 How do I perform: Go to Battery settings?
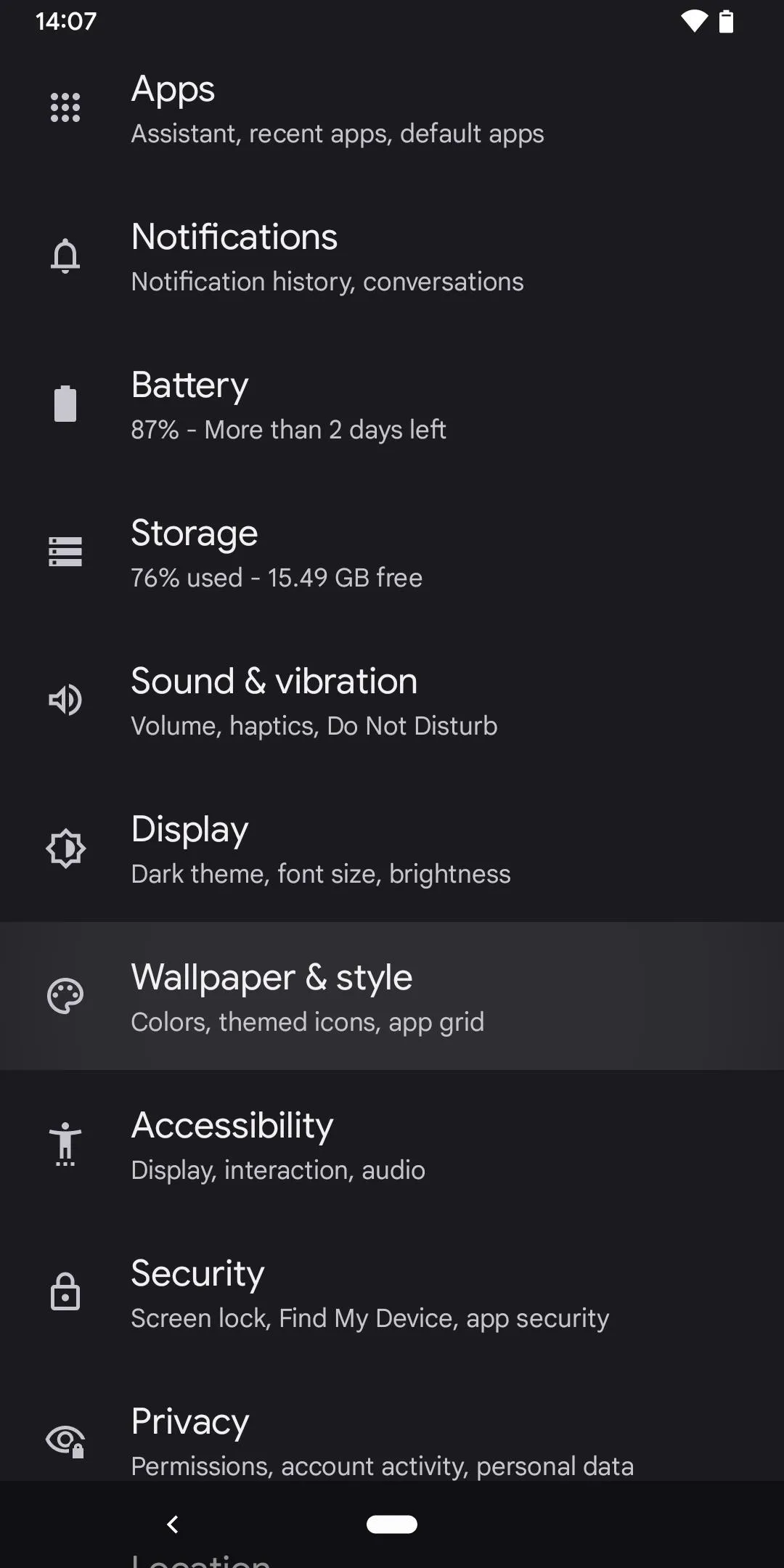click(x=392, y=404)
